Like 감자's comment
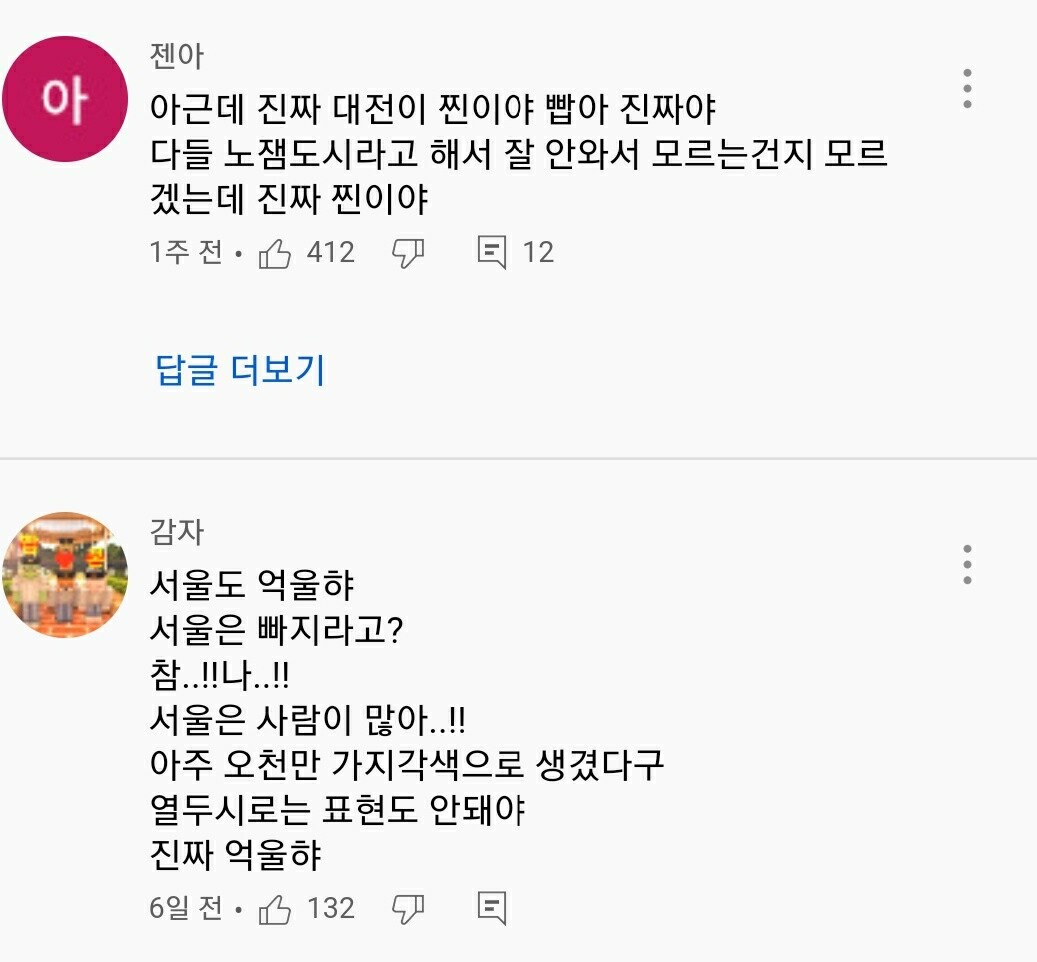Image resolution: width=1037 pixels, height=962 pixels. point(275,909)
